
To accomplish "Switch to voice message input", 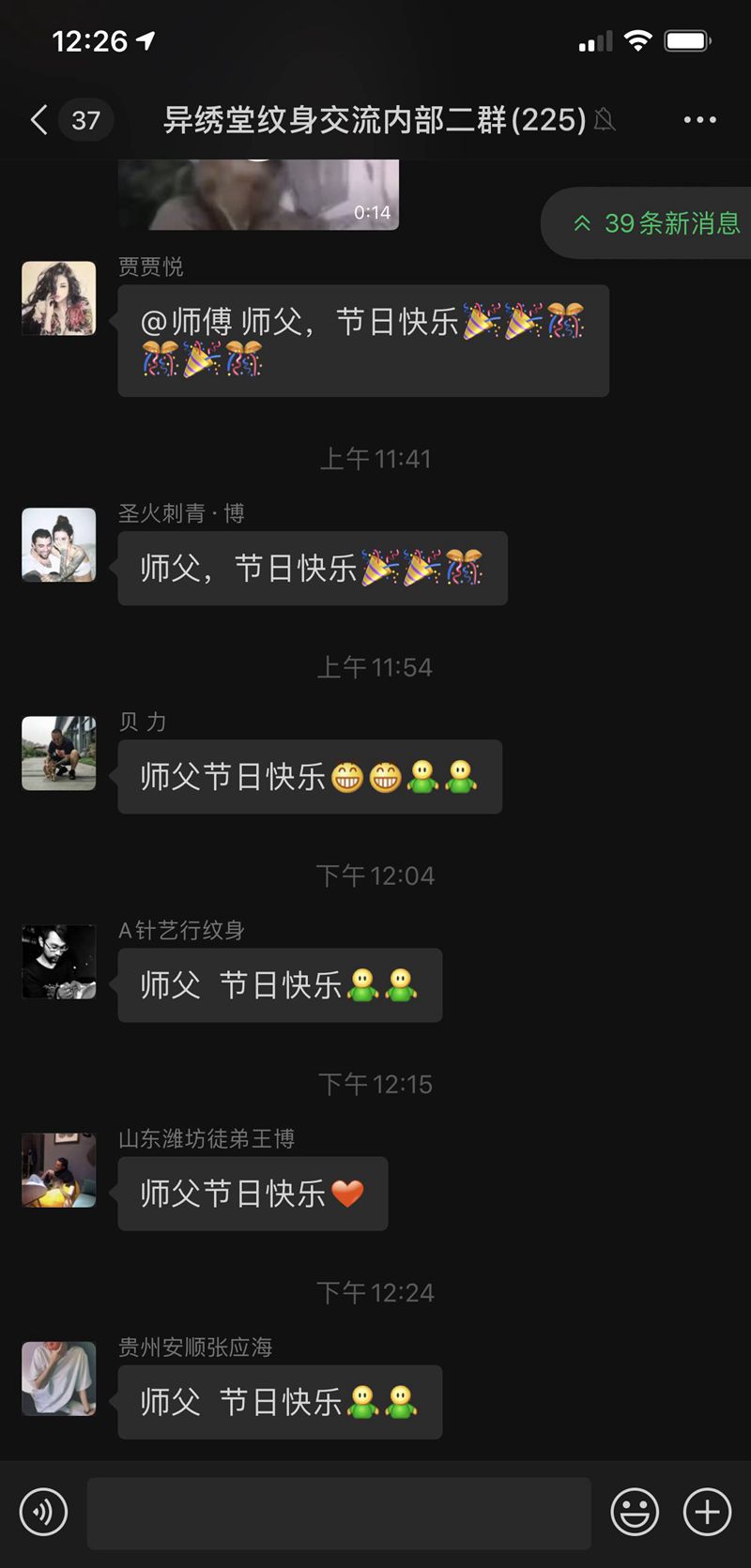I will coord(43,1512).
